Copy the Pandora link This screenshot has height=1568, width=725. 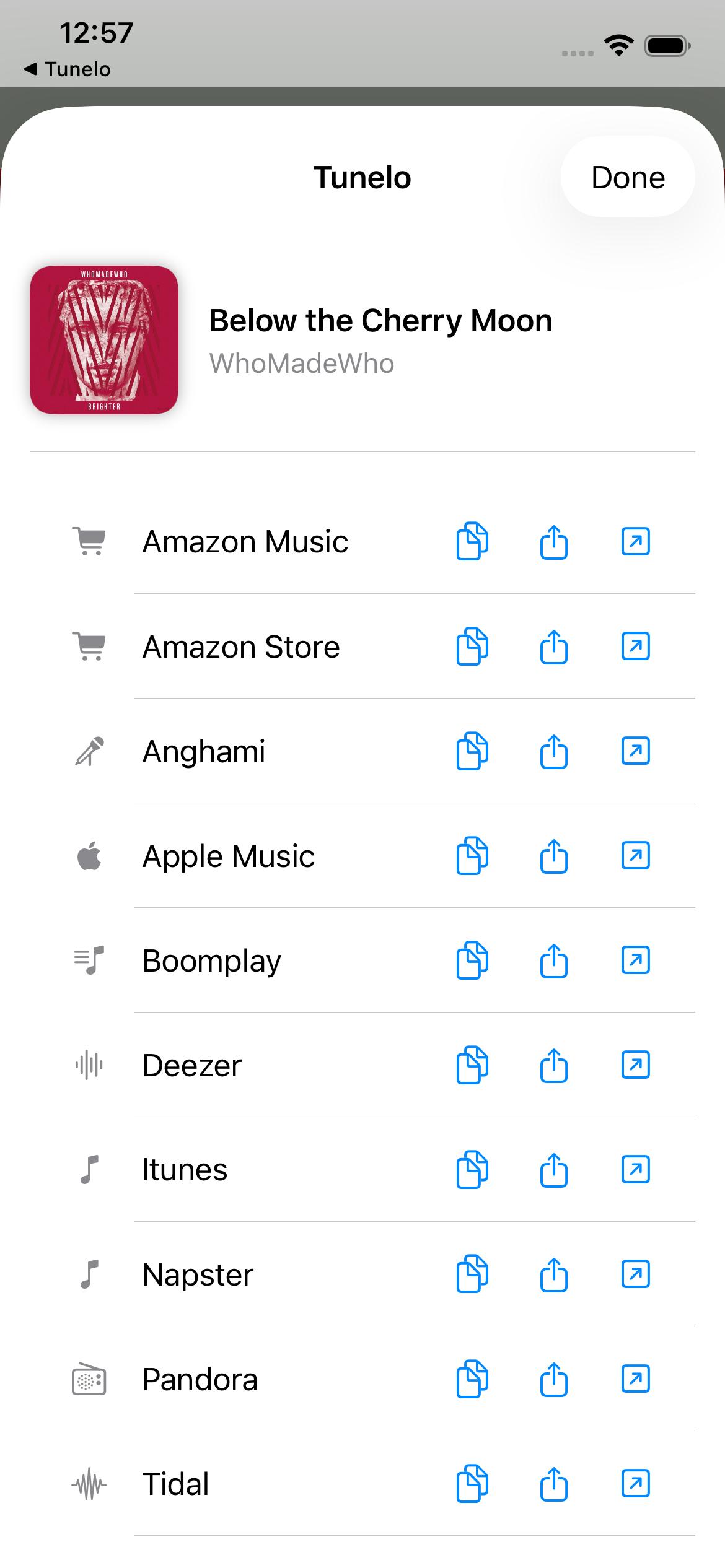(471, 1379)
